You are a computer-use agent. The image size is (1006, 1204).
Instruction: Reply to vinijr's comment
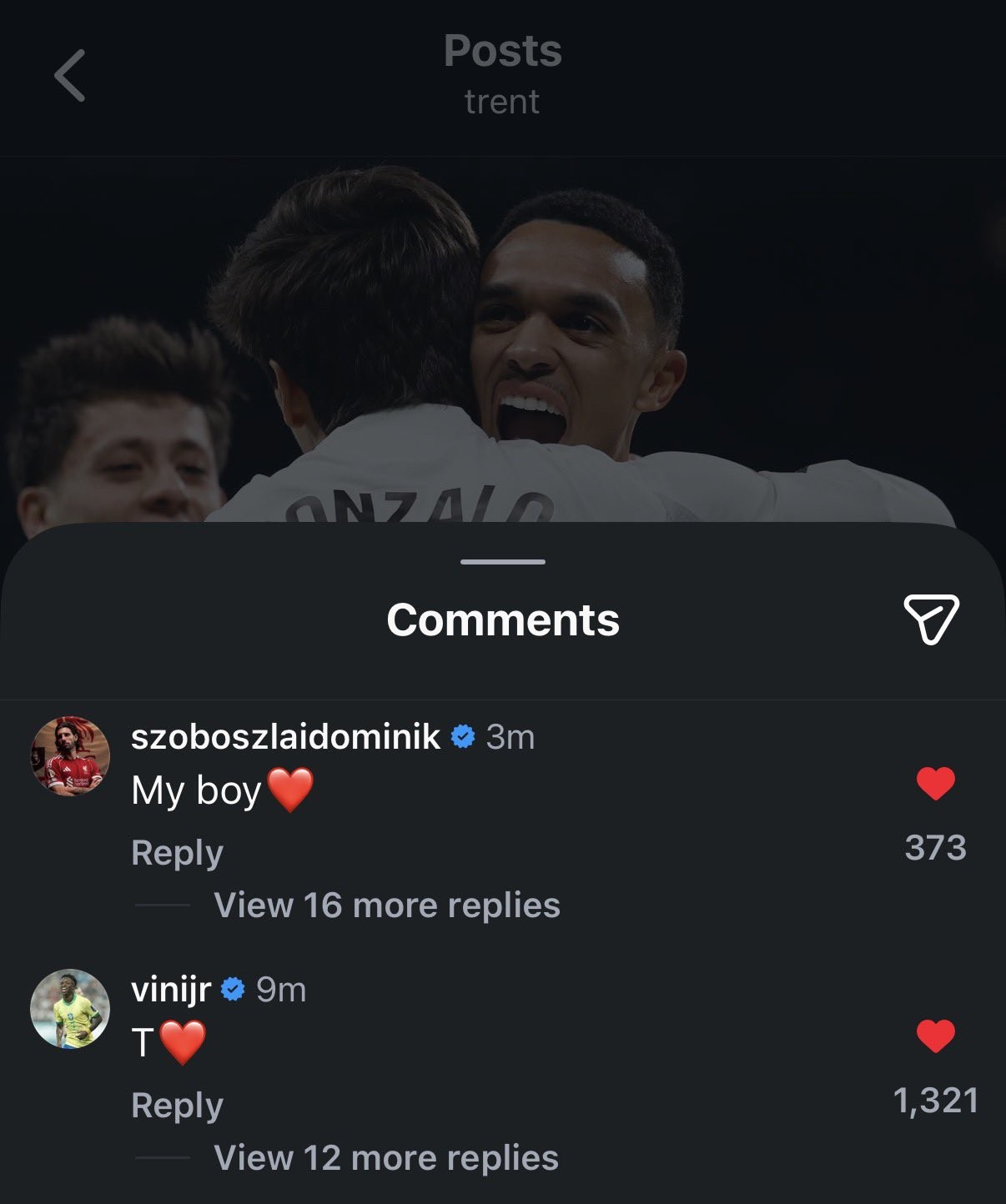coord(177,1106)
